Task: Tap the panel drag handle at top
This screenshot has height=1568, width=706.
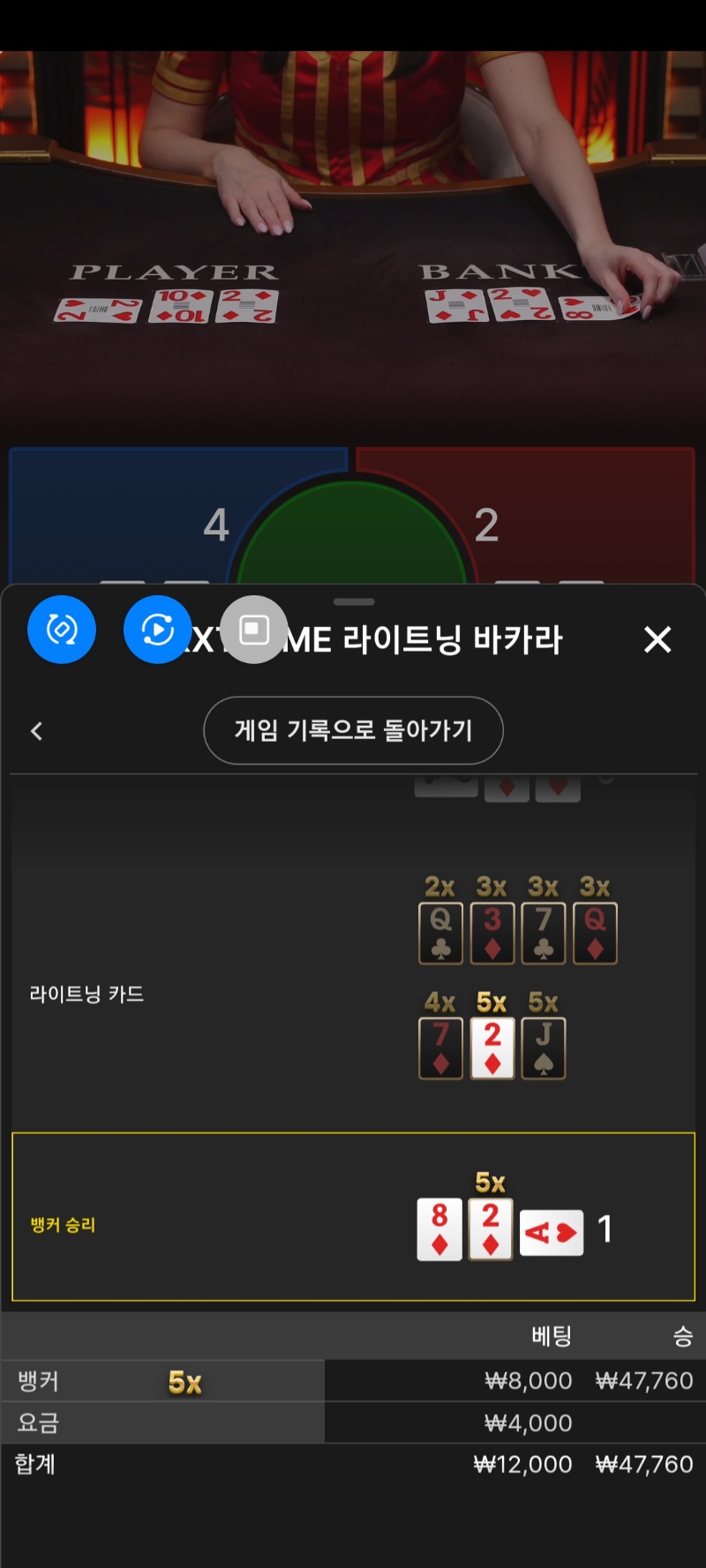Action: point(354,601)
